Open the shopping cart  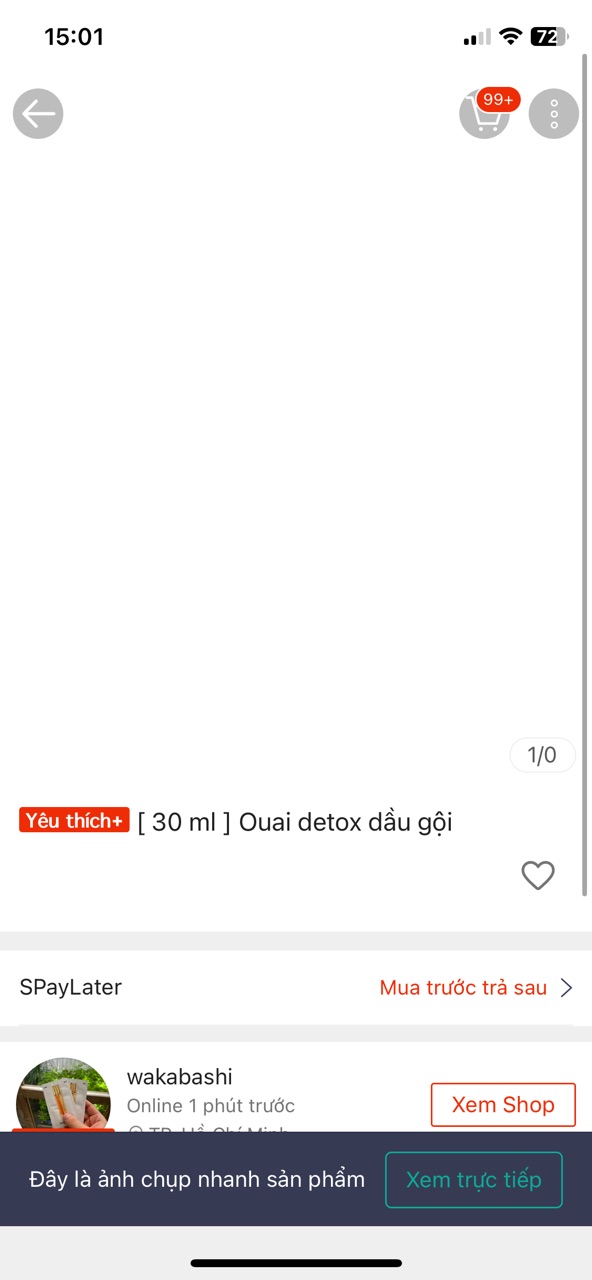pyautogui.click(x=485, y=114)
